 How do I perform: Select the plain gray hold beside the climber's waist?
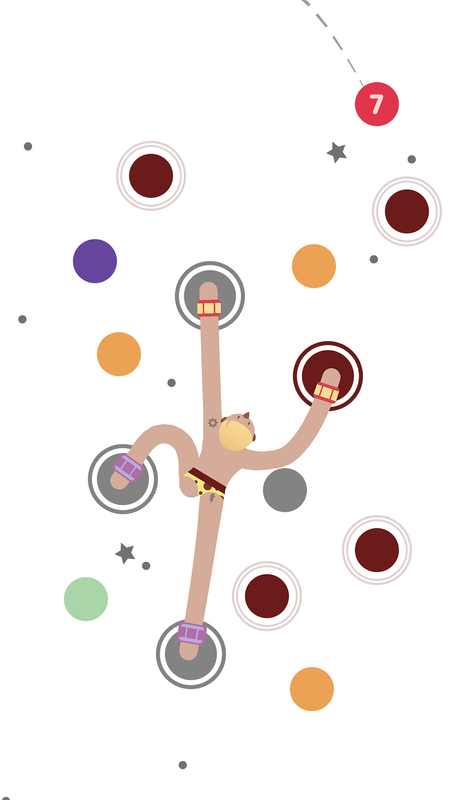285,490
